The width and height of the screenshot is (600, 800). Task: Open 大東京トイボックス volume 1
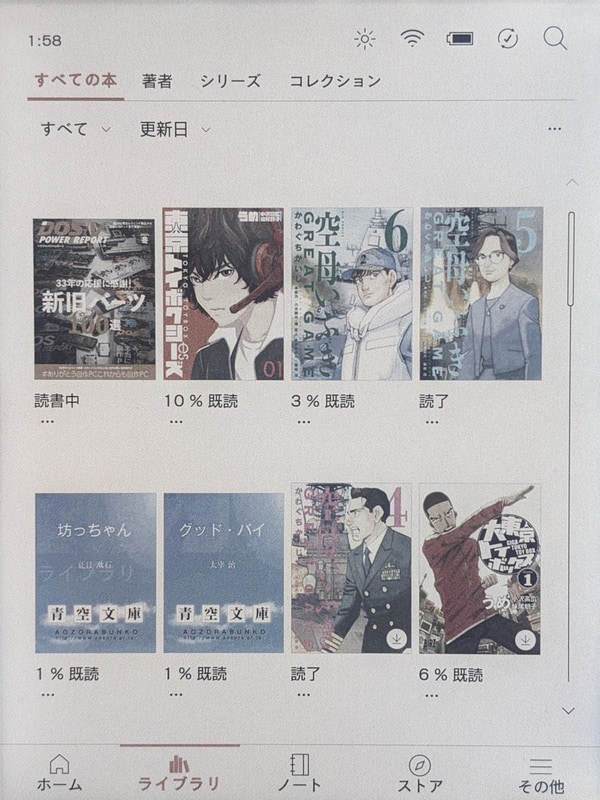[481, 569]
